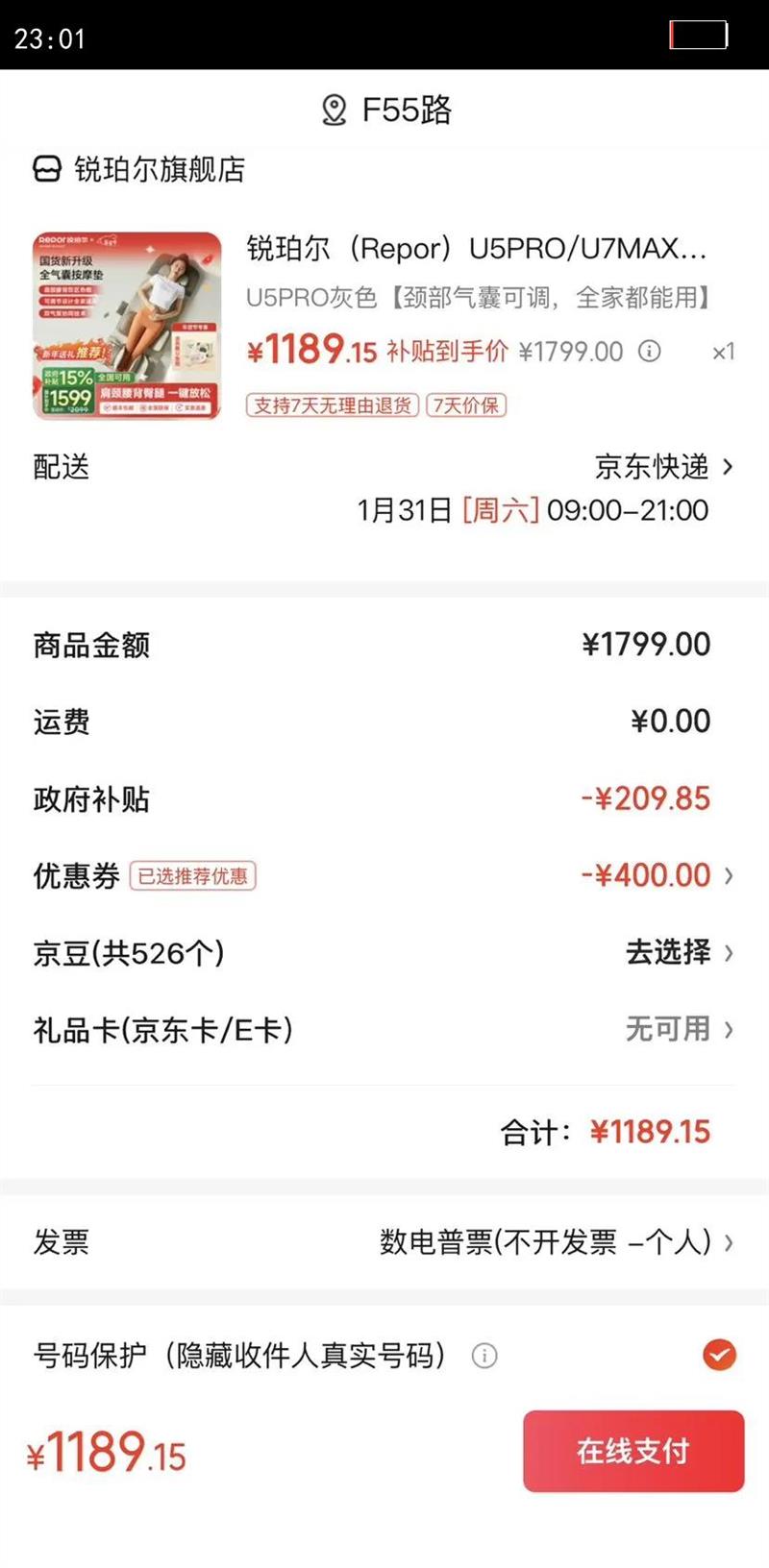
Task: Change the 京东快递 delivery option
Action: [x=662, y=467]
